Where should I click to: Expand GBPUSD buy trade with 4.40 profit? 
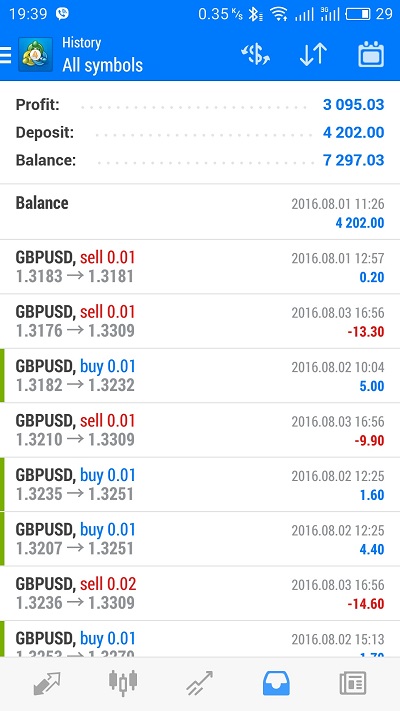pyautogui.click(x=200, y=539)
